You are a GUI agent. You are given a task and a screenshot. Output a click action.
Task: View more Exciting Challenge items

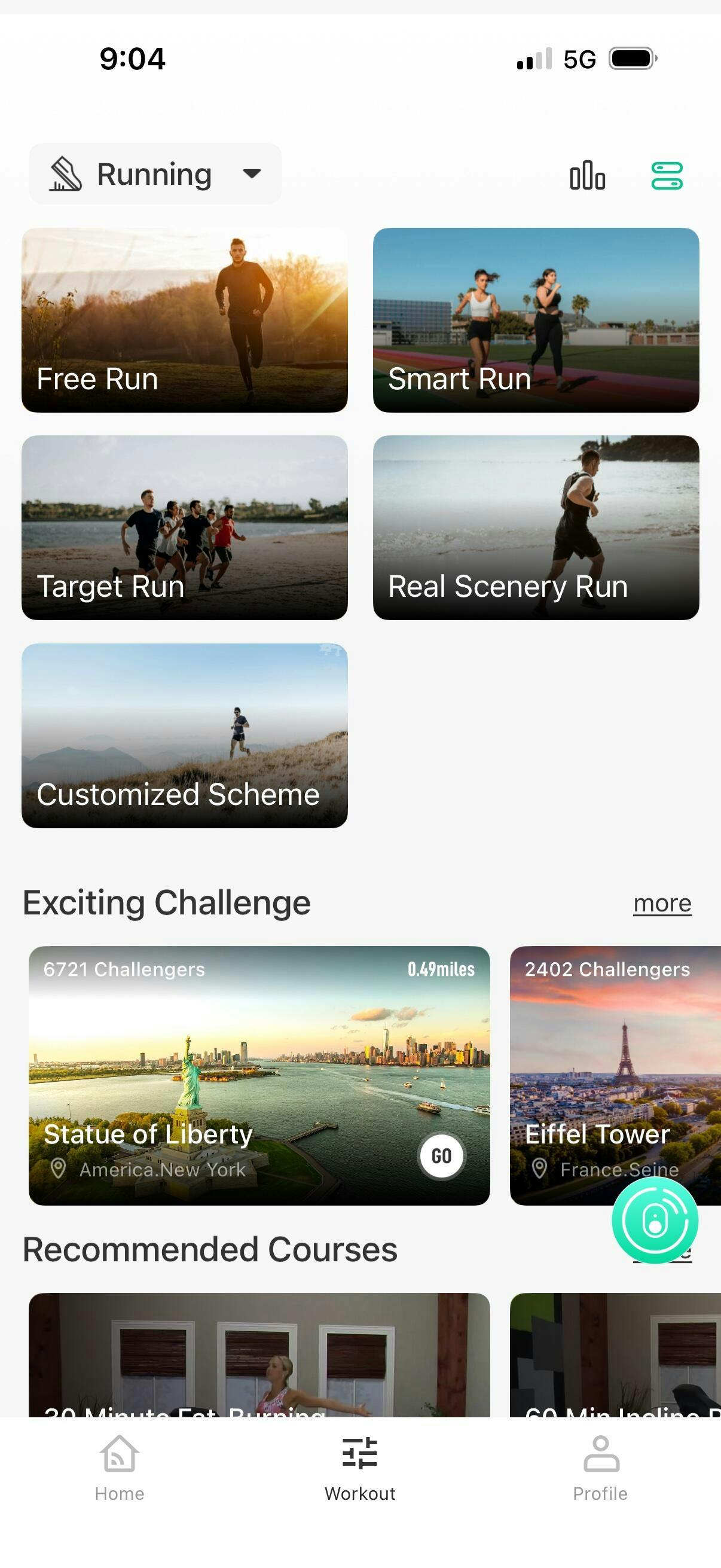(662, 903)
